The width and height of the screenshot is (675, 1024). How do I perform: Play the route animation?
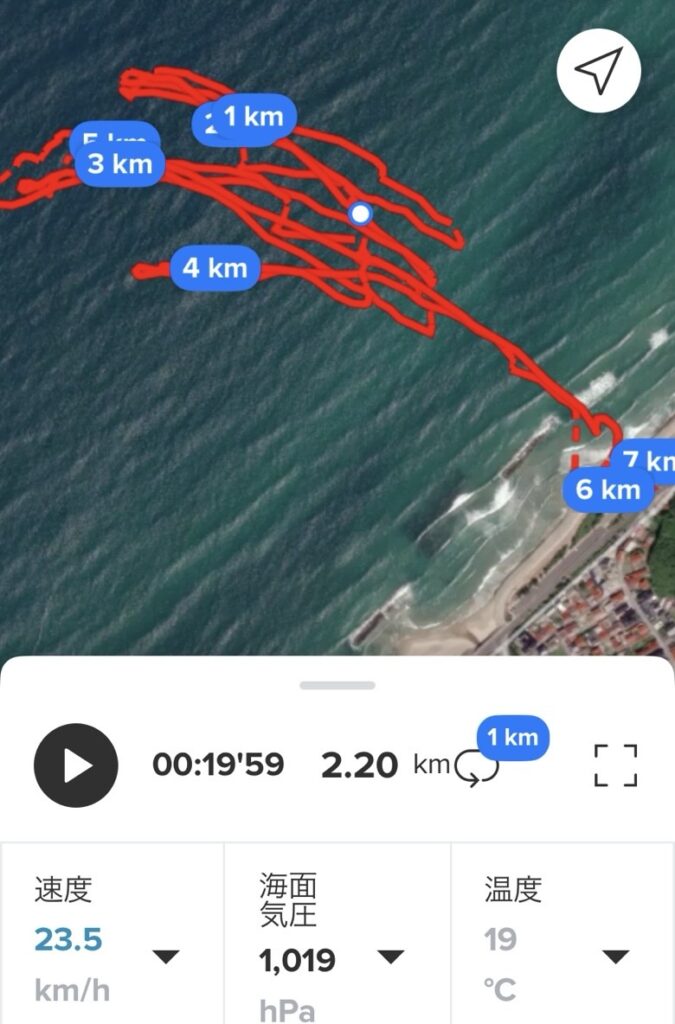pyautogui.click(x=76, y=765)
